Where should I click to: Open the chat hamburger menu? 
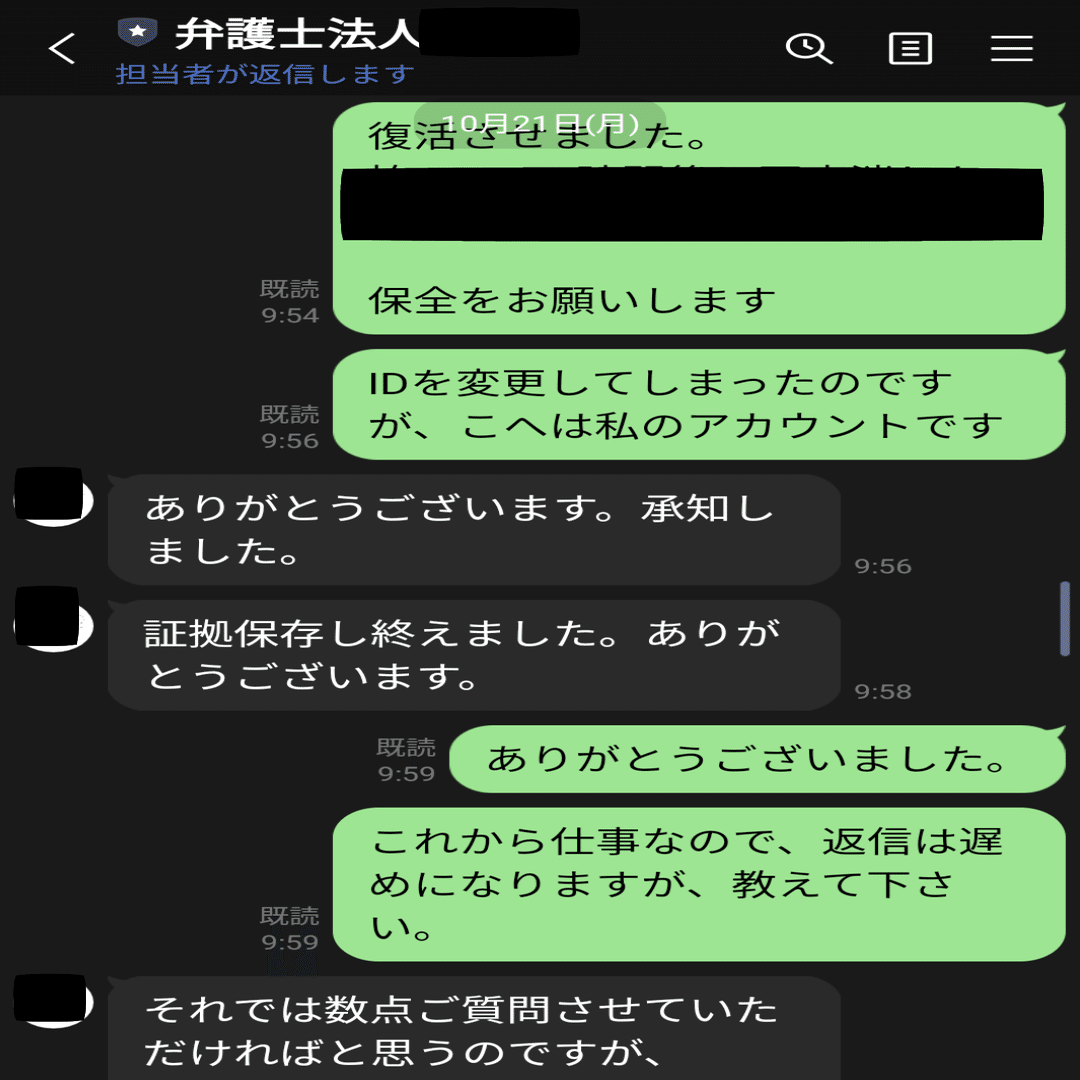[1011, 48]
